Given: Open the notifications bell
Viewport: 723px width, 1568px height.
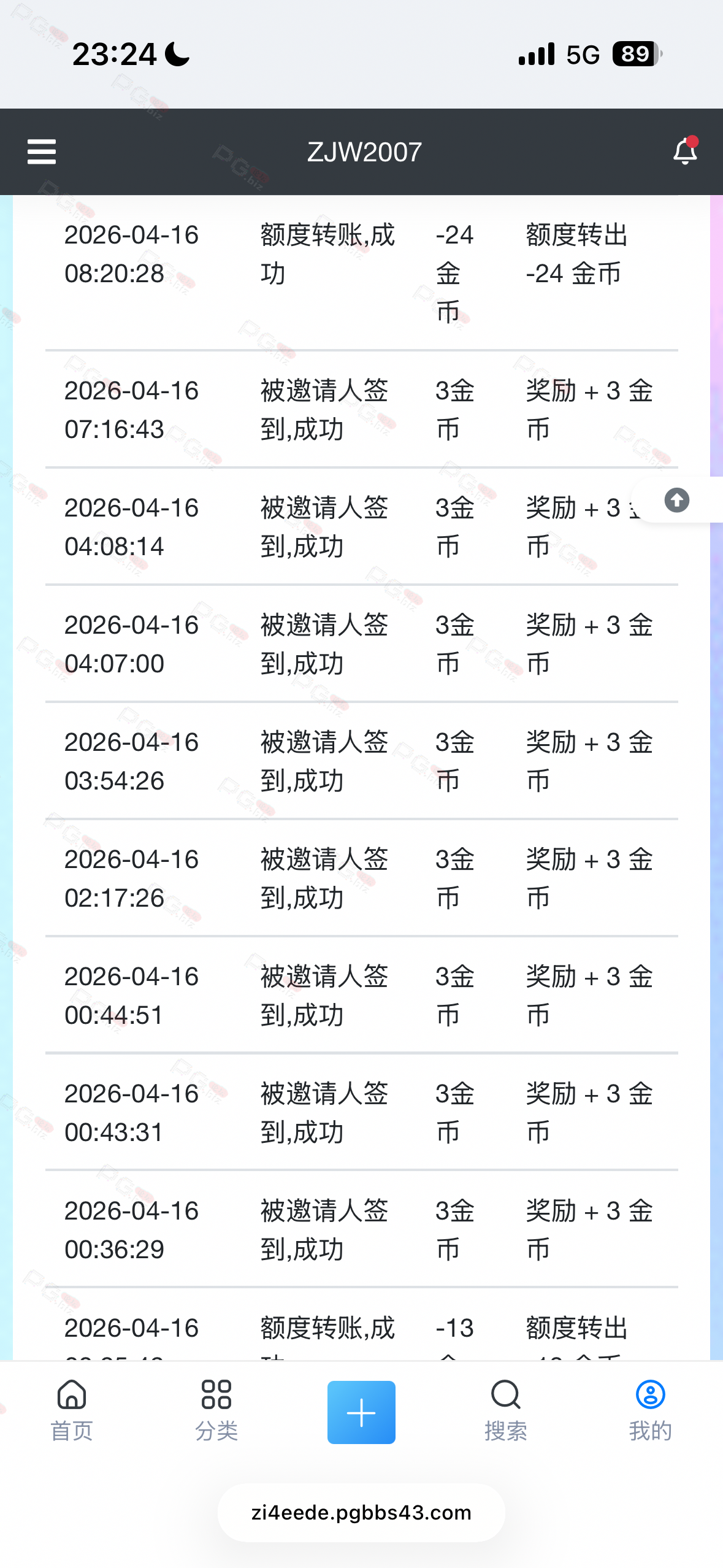Looking at the screenshot, I should [684, 151].
